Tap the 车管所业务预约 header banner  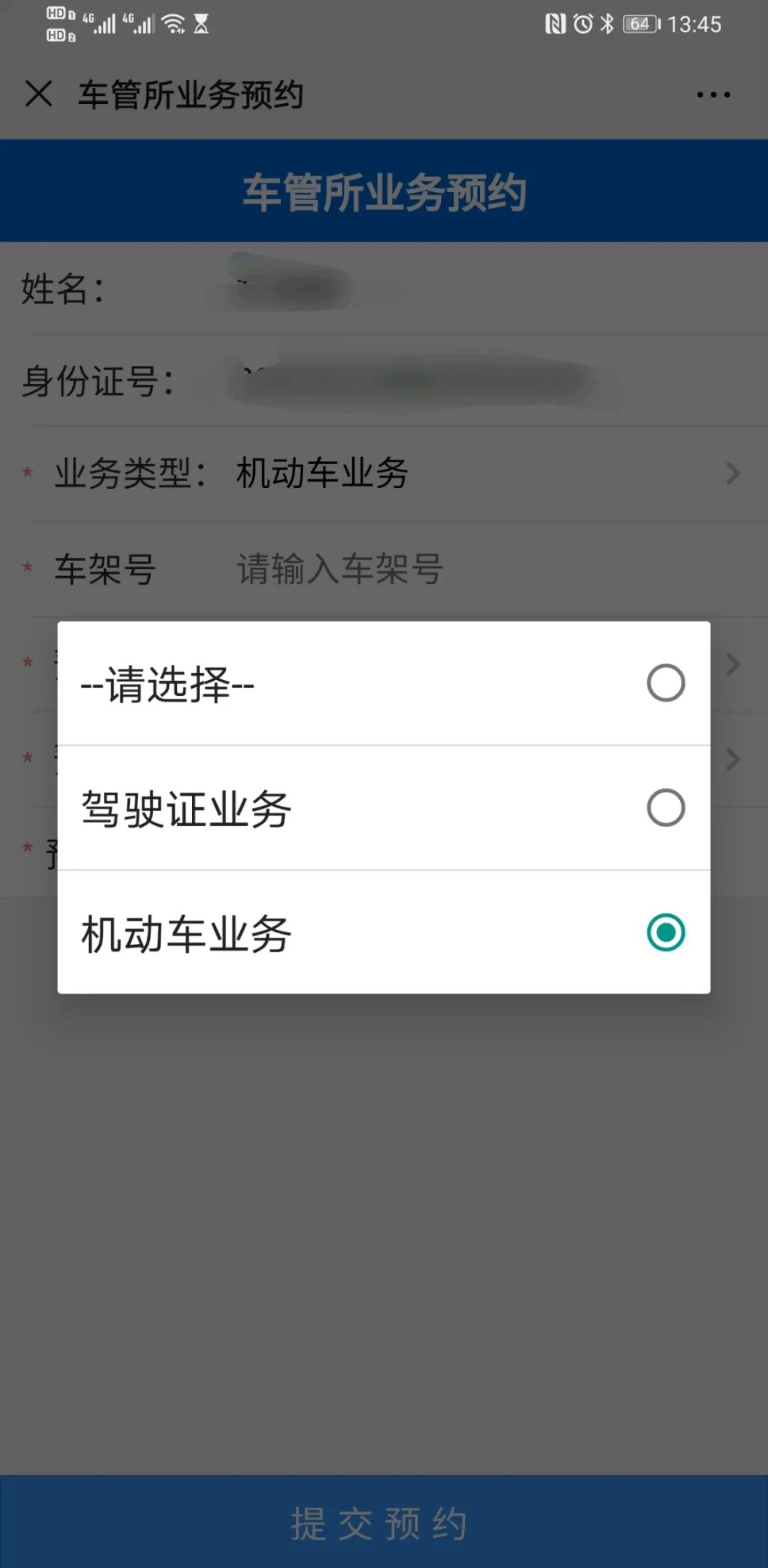[384, 189]
